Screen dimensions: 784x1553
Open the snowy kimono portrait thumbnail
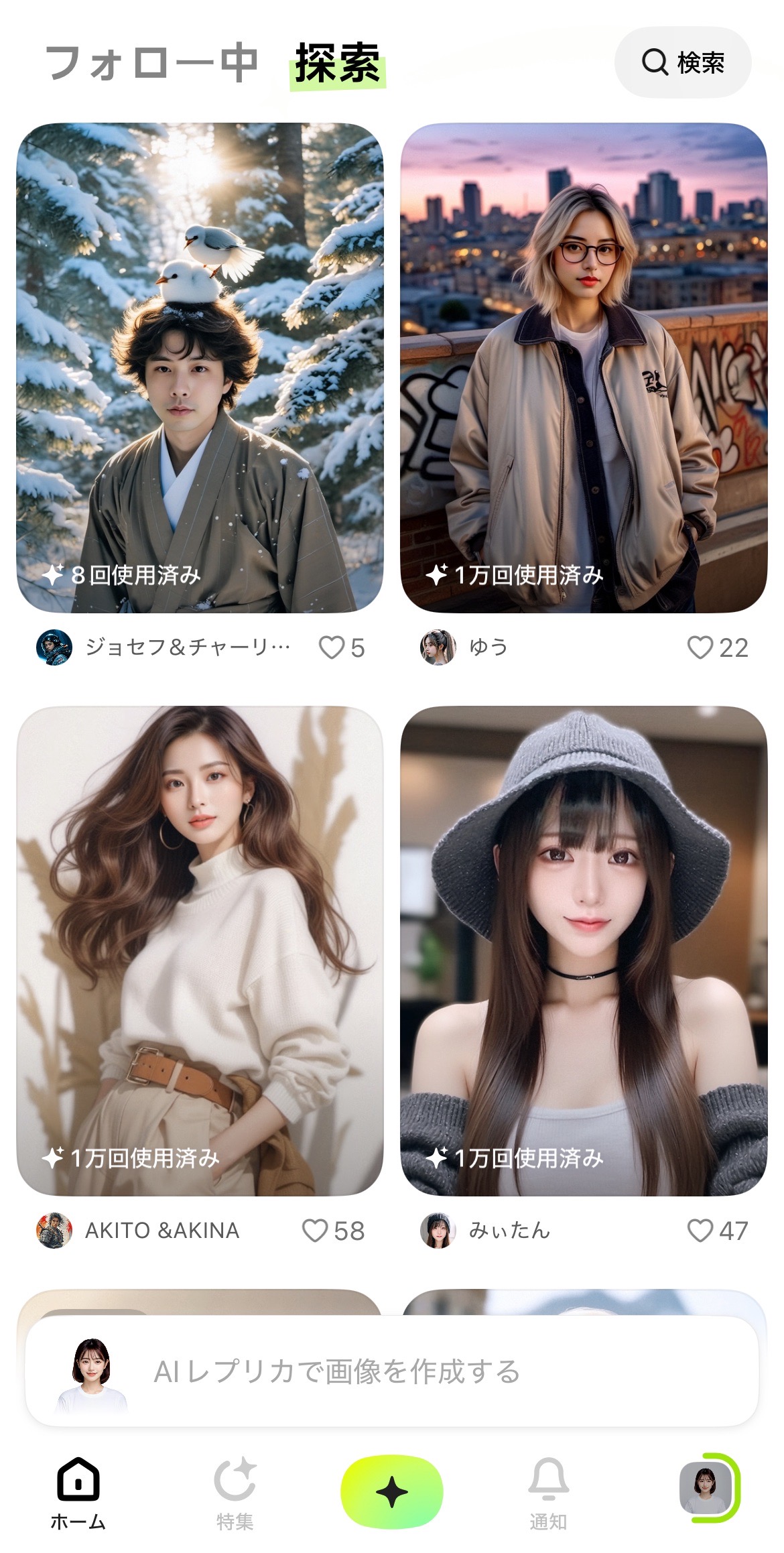[x=201, y=369]
